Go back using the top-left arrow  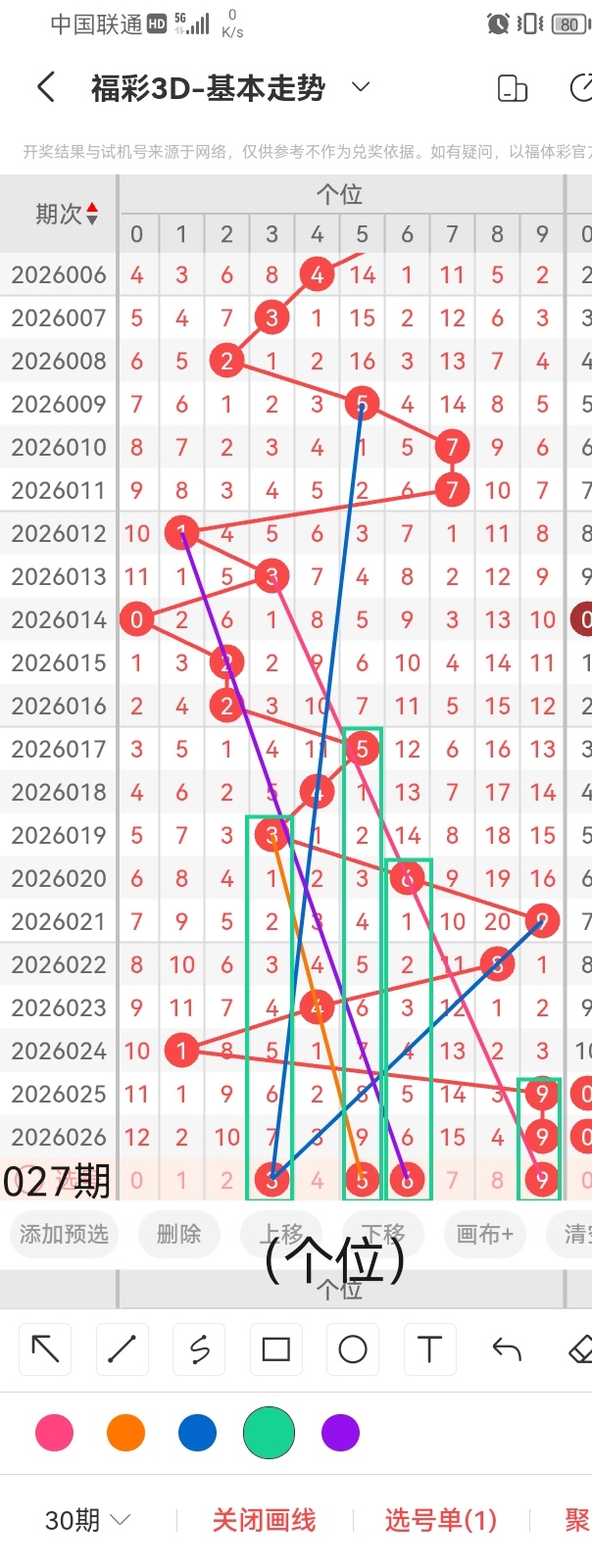pyautogui.click(x=46, y=88)
